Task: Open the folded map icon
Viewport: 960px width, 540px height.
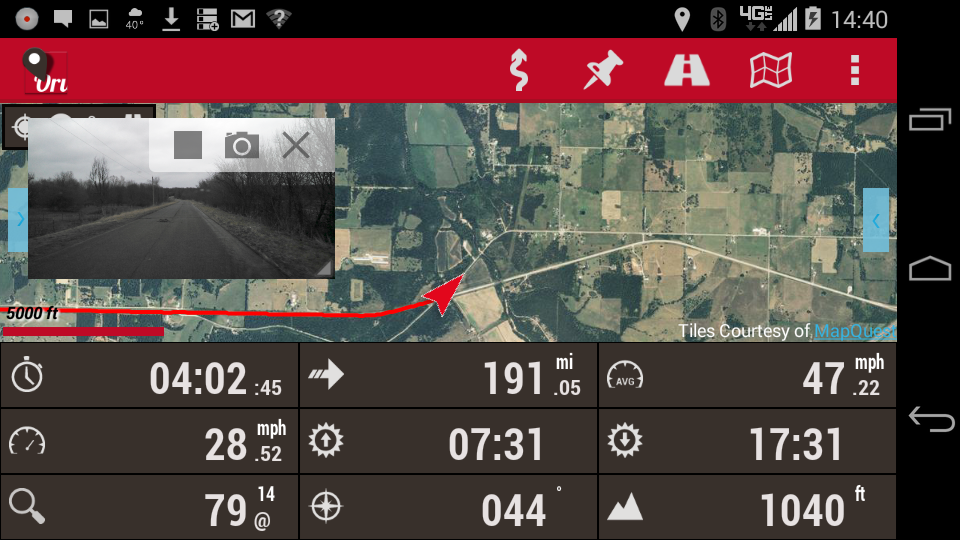Action: point(771,71)
